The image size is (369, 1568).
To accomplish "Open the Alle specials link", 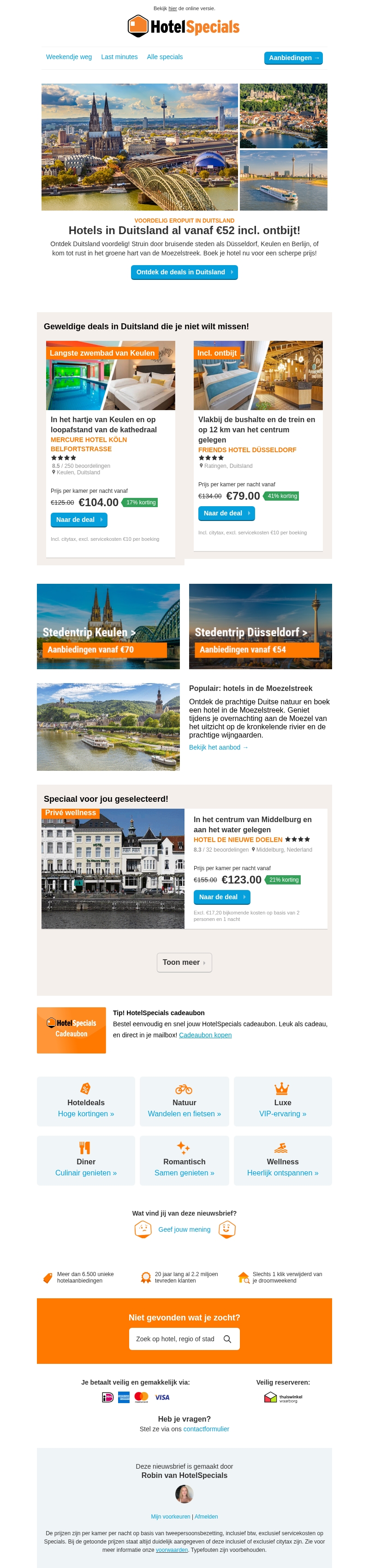I will point(165,57).
